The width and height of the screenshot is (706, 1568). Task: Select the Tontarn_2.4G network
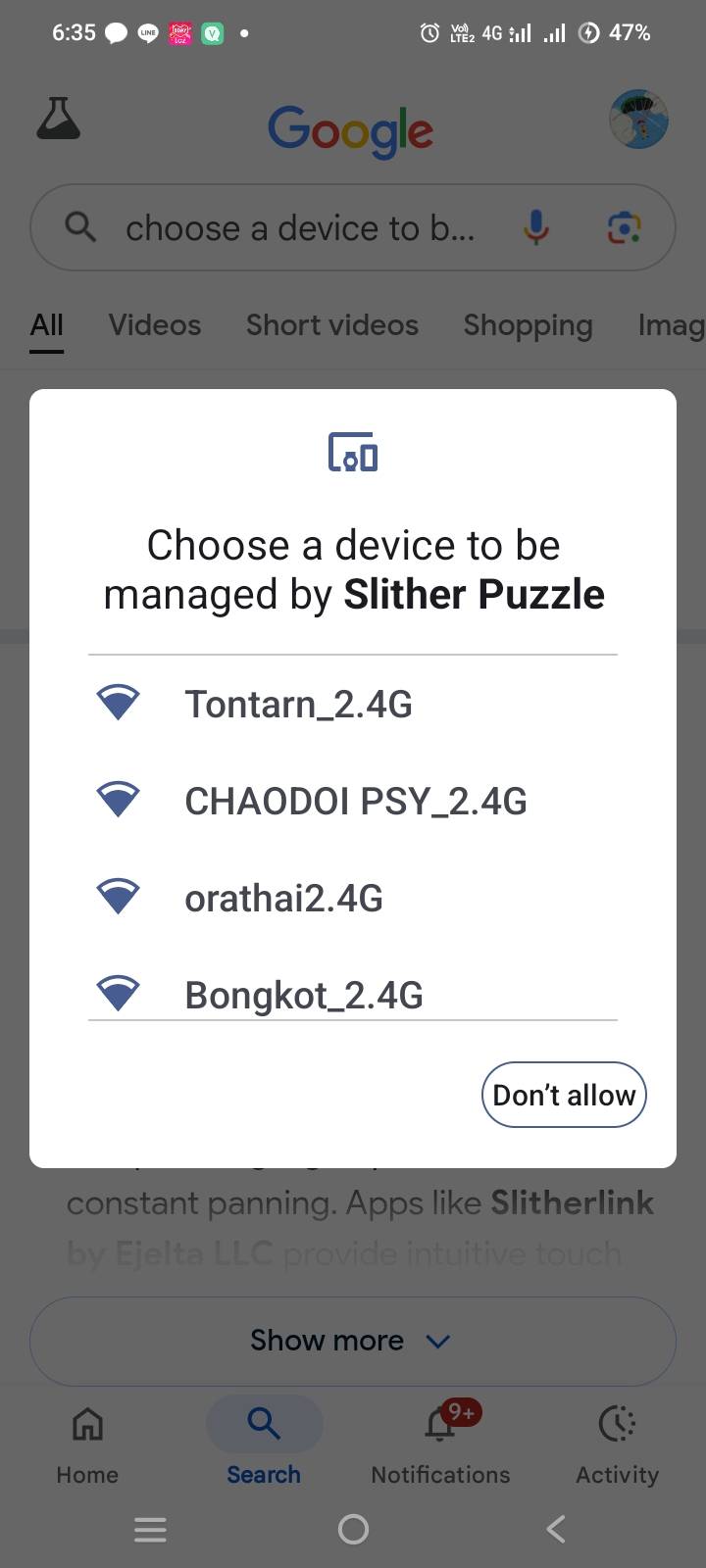pyautogui.click(x=352, y=704)
